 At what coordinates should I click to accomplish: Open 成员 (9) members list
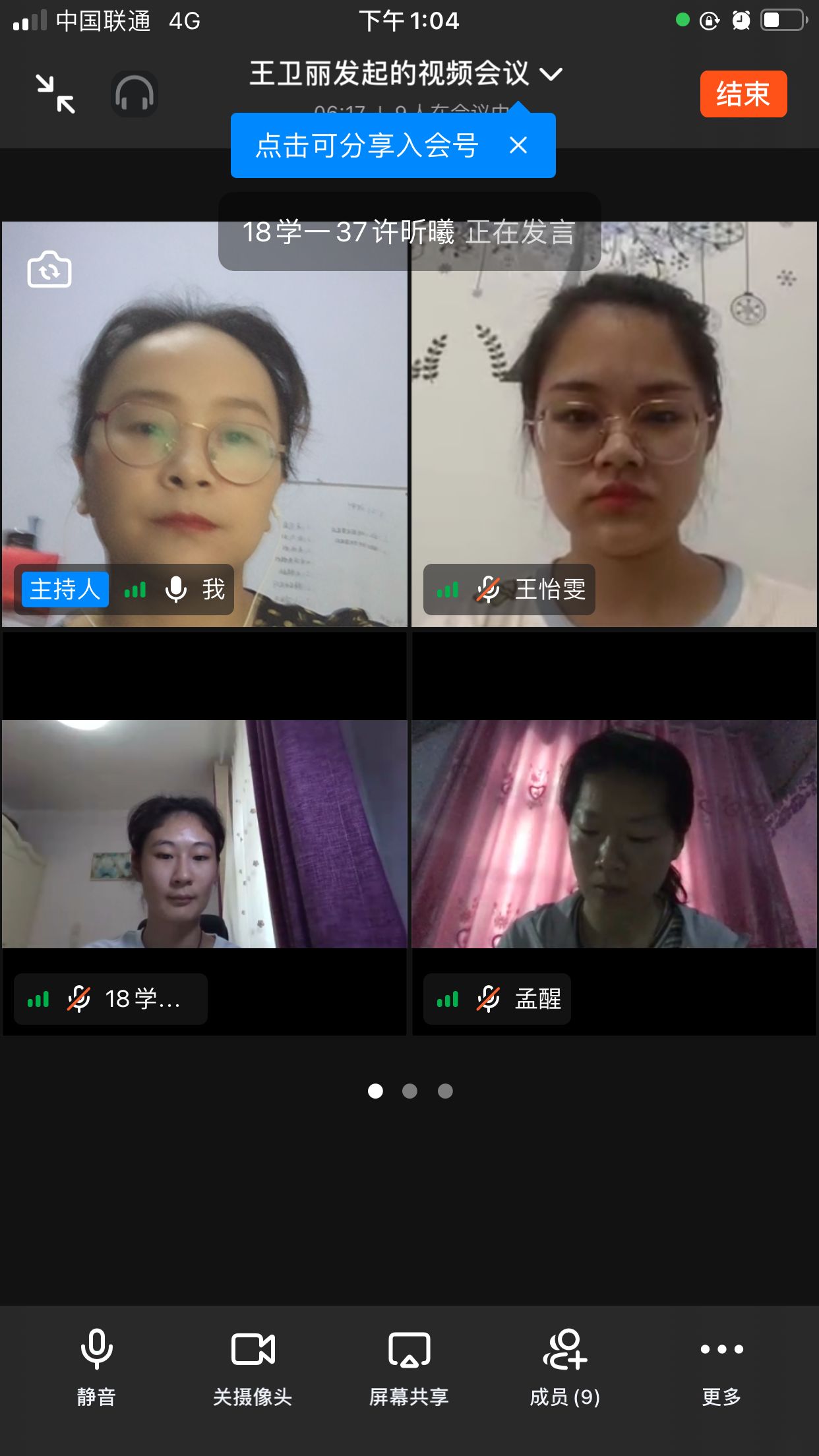[565, 1366]
